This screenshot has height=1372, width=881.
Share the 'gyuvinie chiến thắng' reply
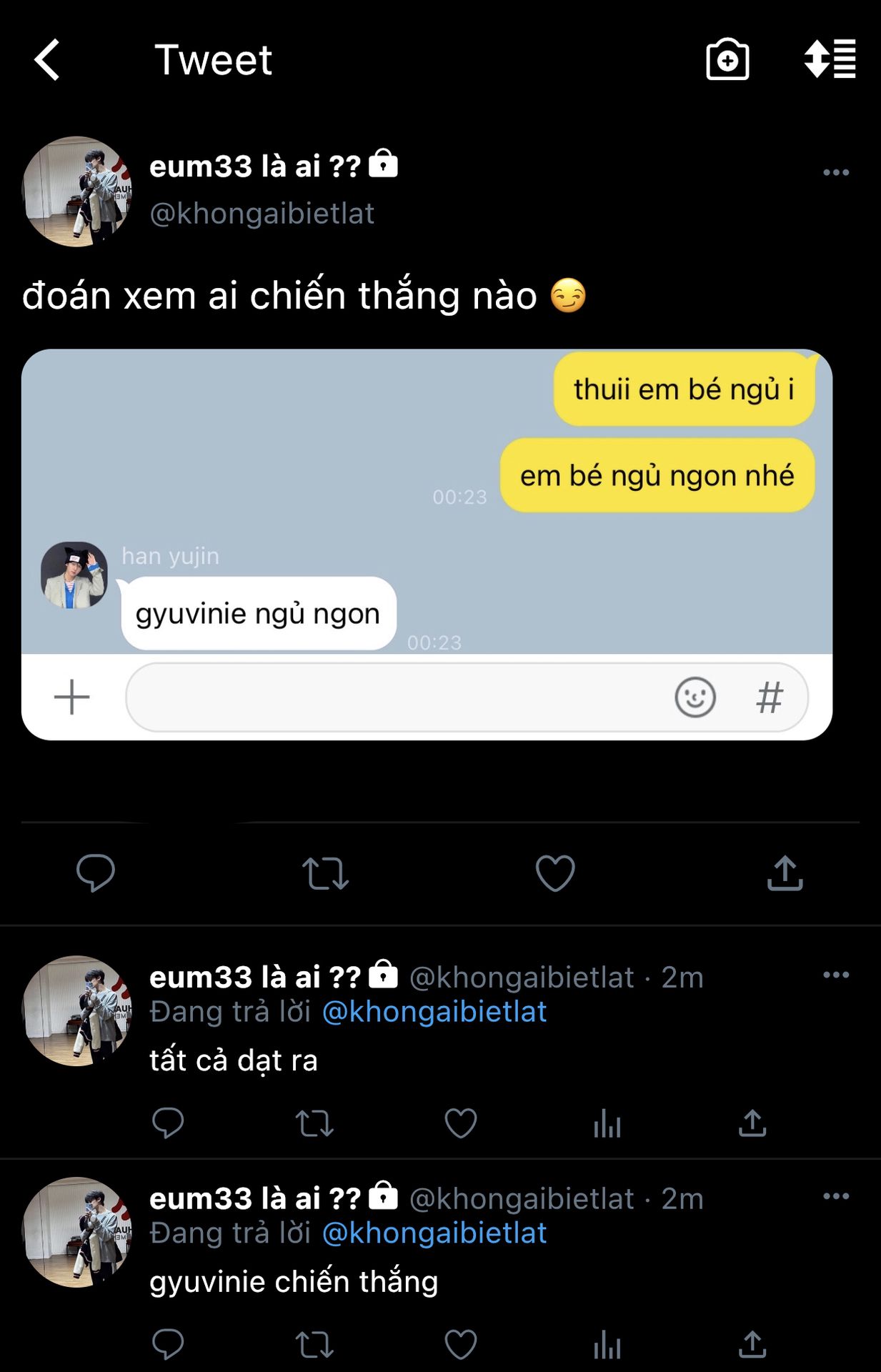[x=752, y=1344]
